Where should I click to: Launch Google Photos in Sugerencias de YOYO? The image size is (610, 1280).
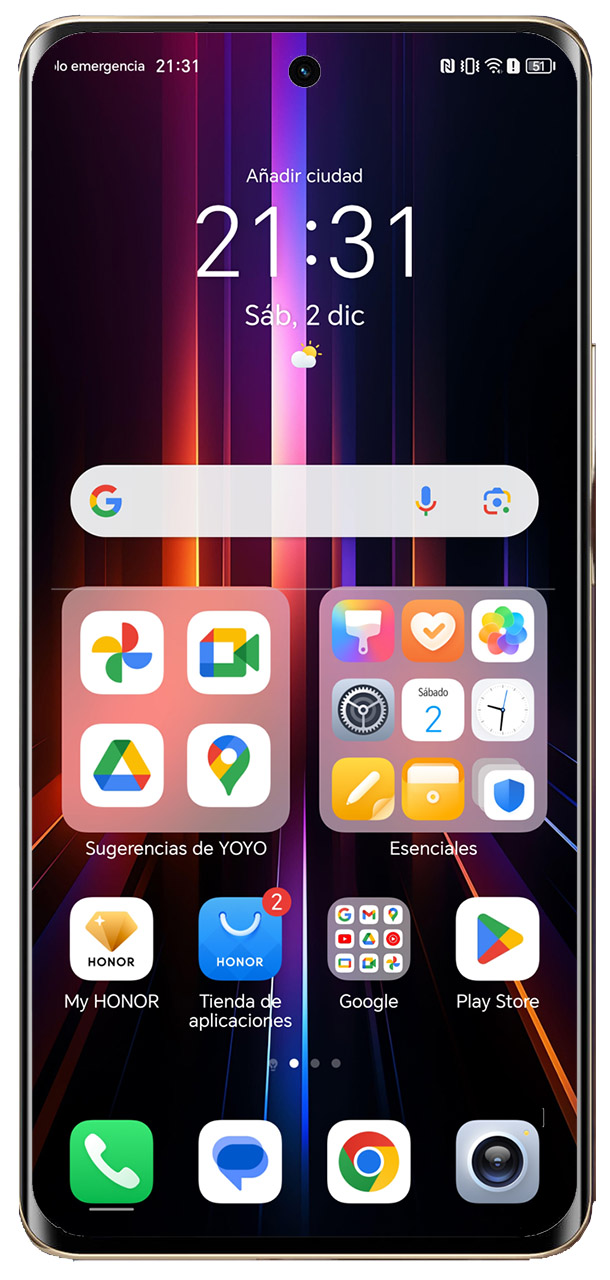point(122,652)
